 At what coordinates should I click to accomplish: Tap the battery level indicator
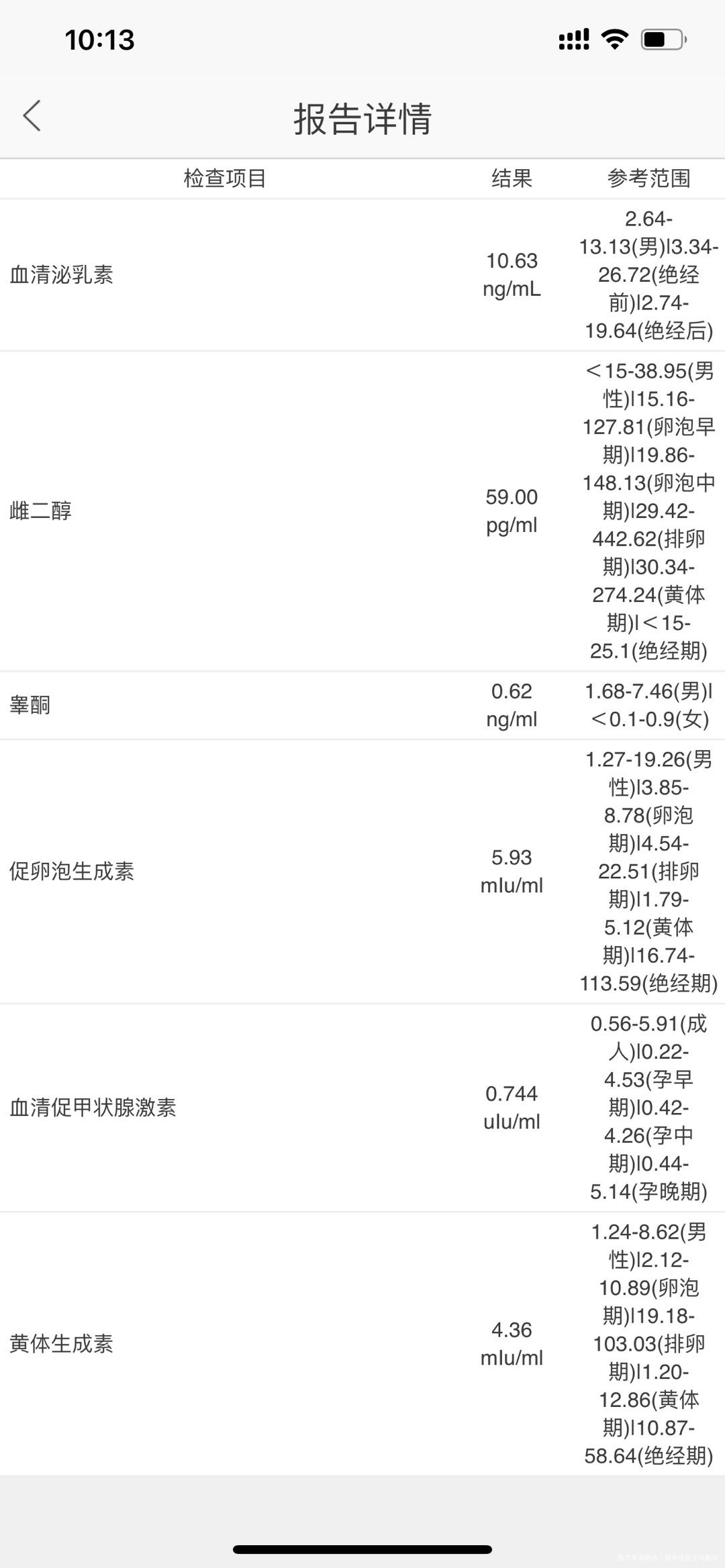[x=661, y=39]
